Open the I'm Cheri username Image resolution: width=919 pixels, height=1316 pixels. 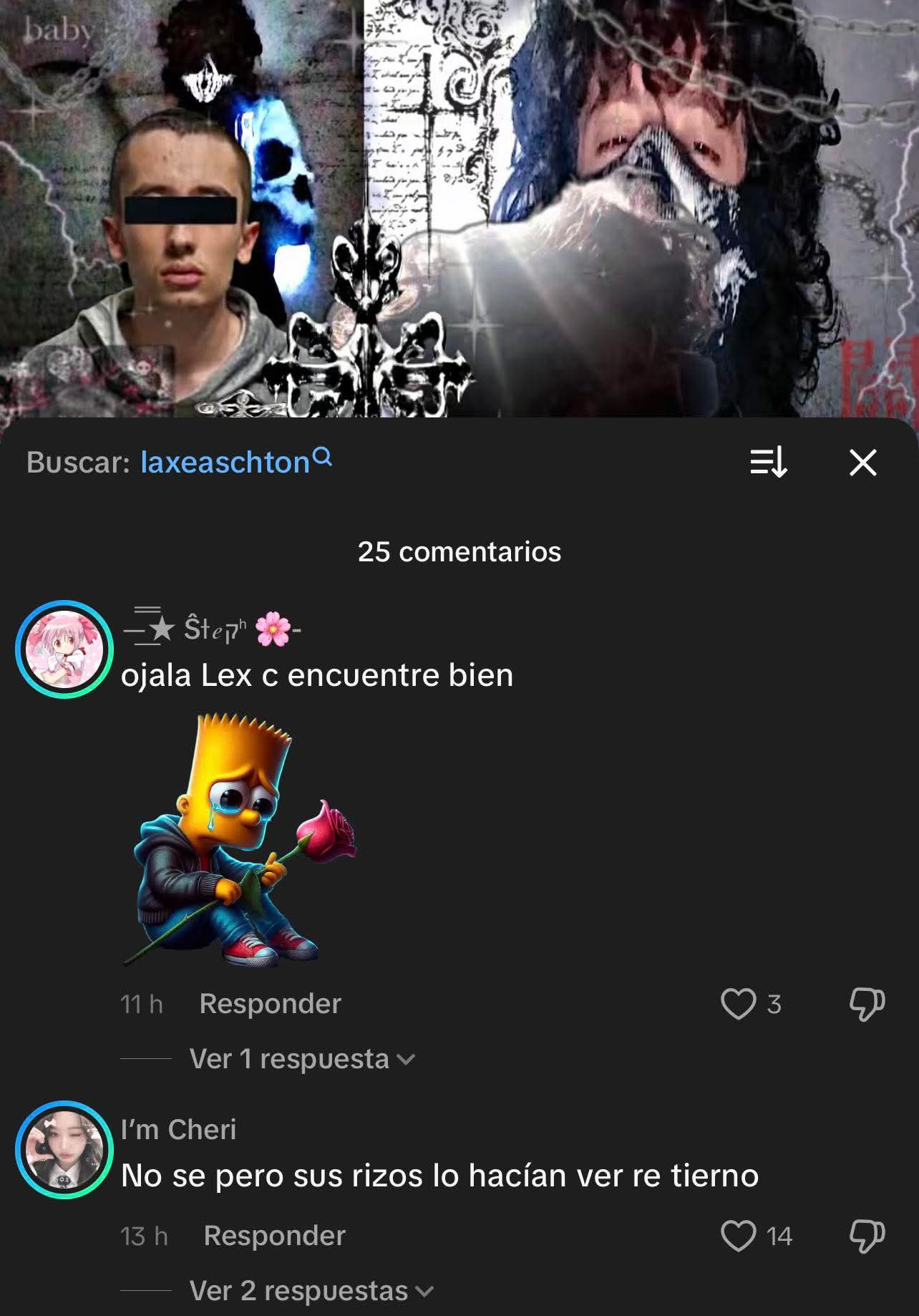point(178,1129)
